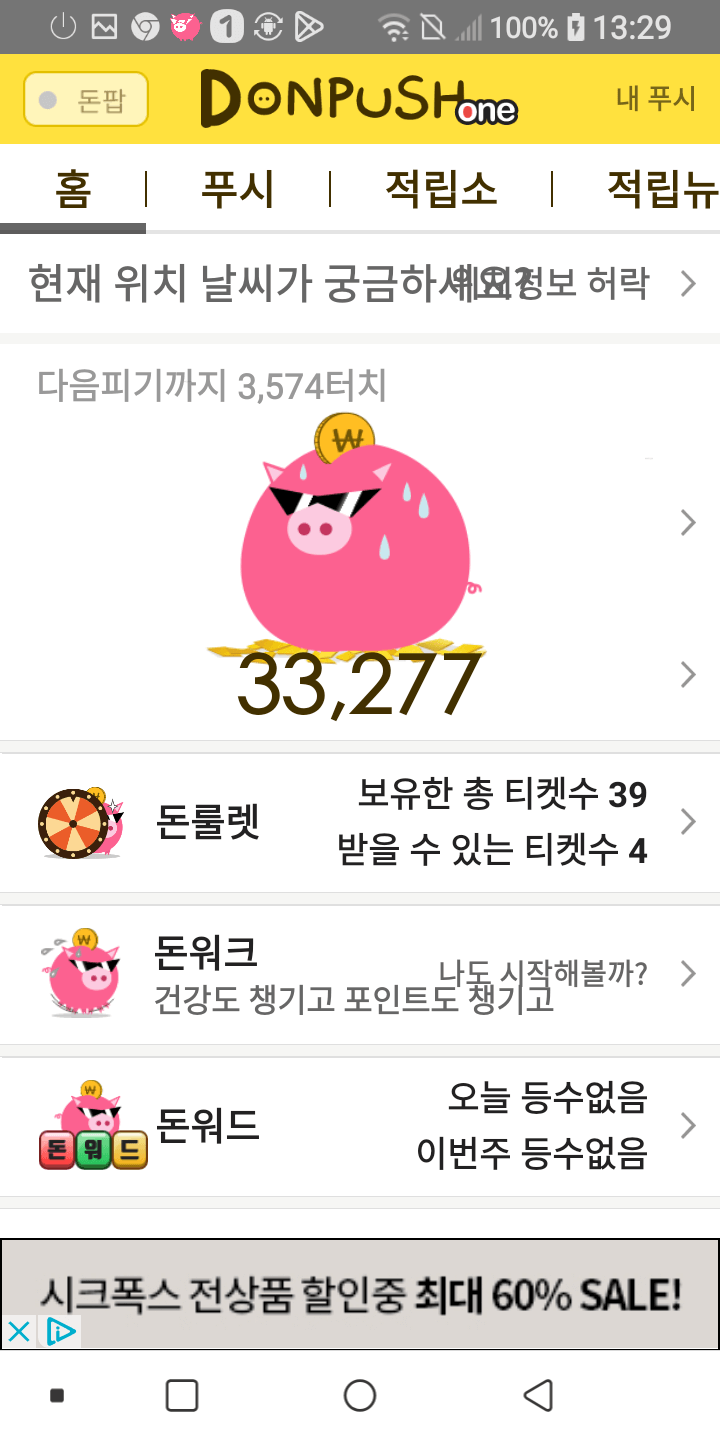
Task: Go to the device home screen
Action: [360, 1395]
